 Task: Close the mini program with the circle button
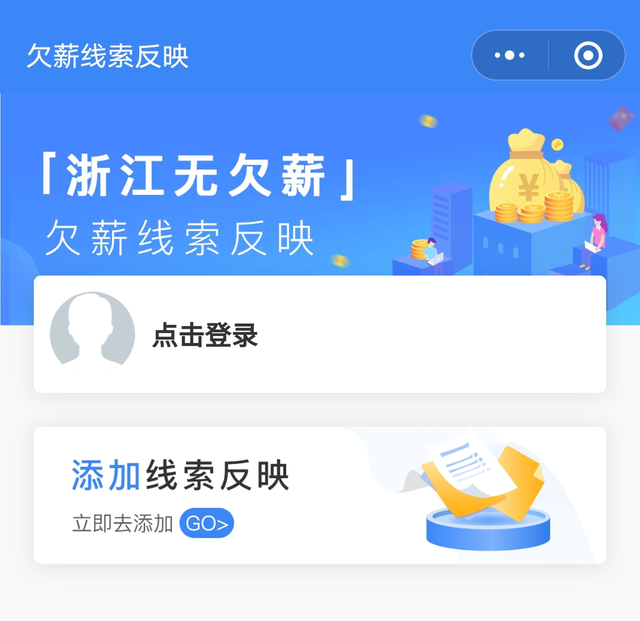[x=588, y=56]
